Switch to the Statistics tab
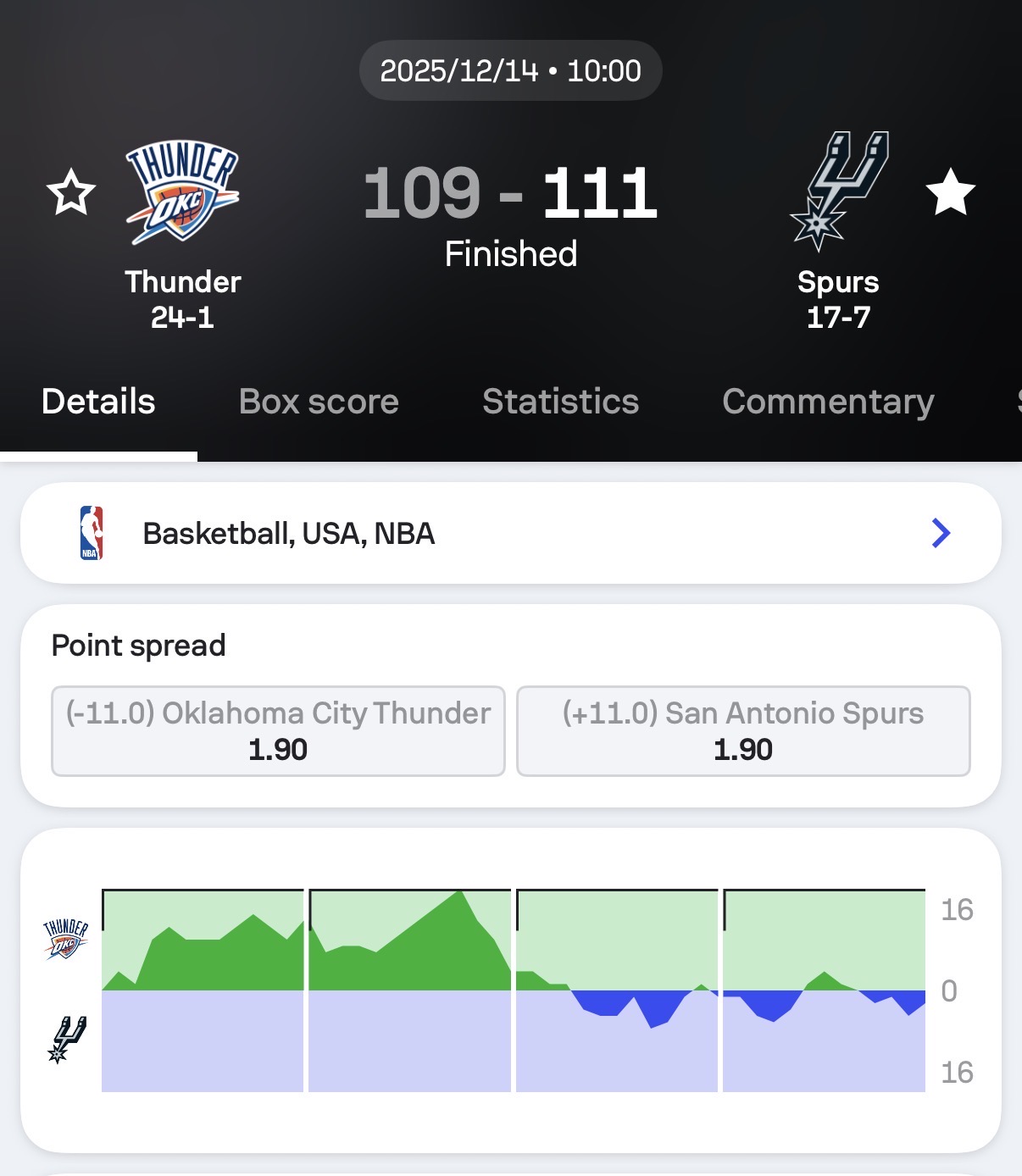The image size is (1022, 1176). pyautogui.click(x=561, y=402)
